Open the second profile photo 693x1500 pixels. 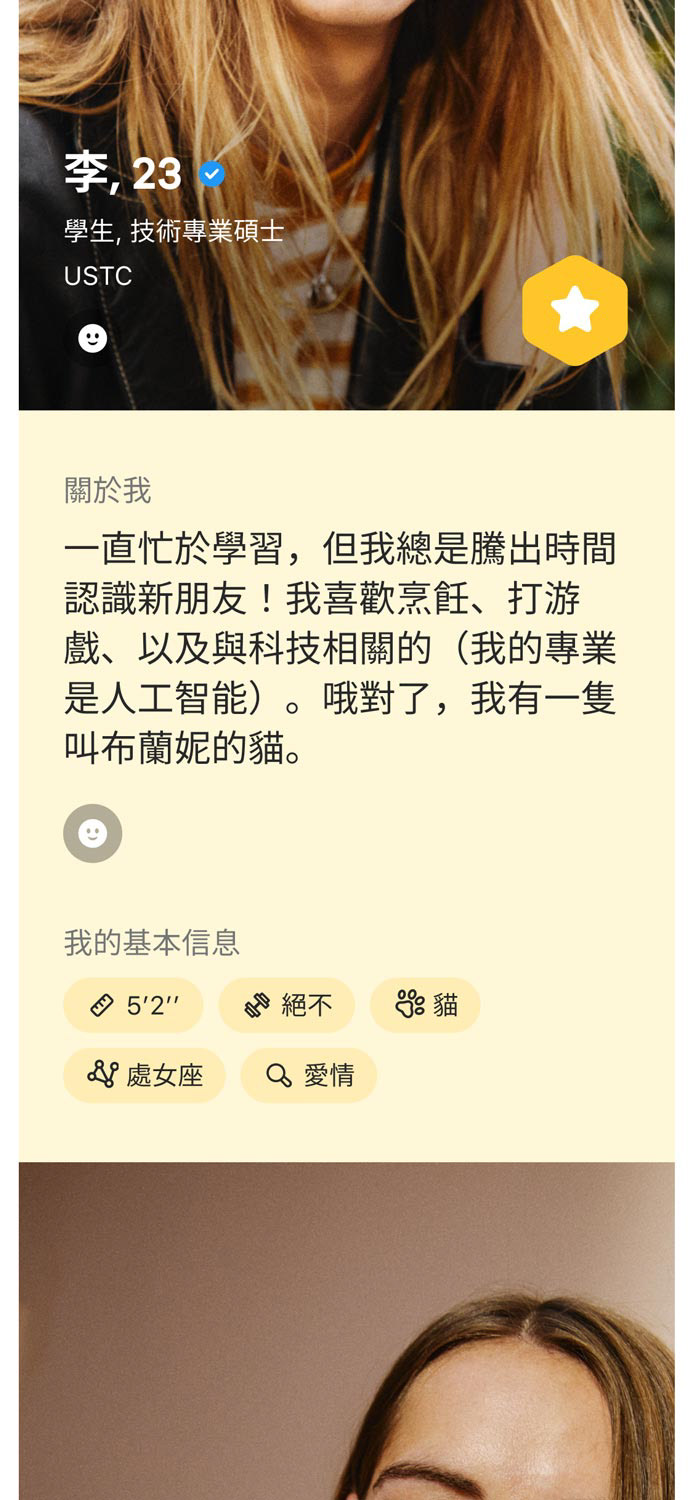[x=346, y=1330]
